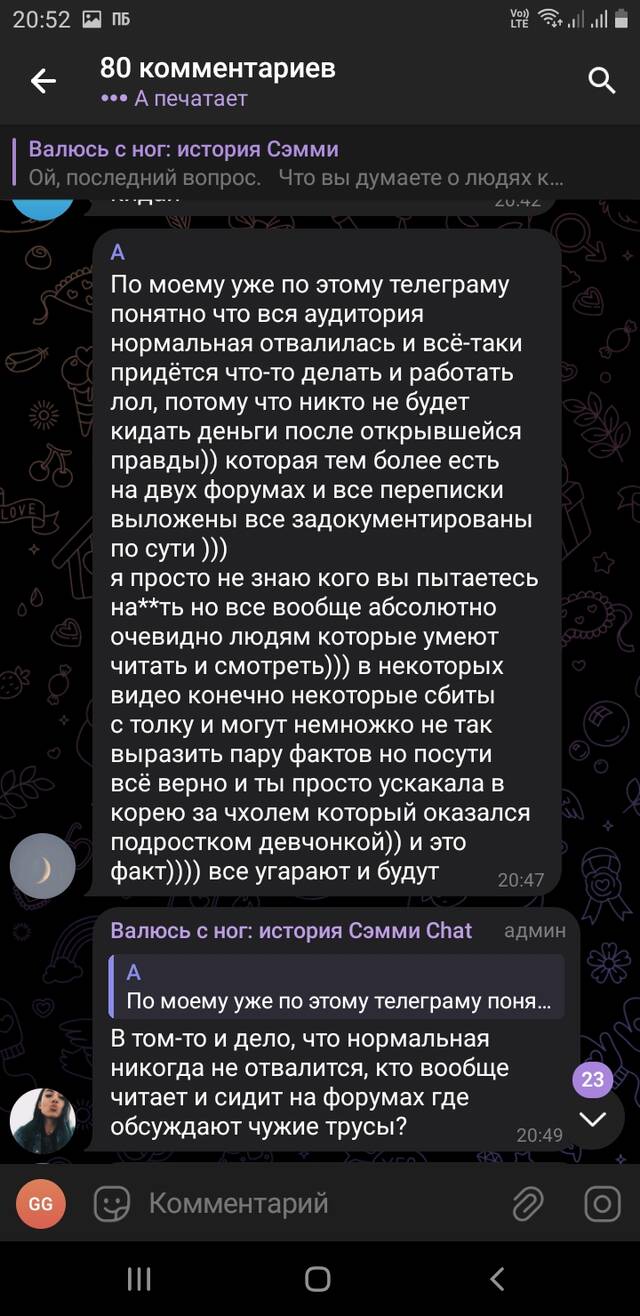Go to the system home screen

click(318, 1278)
